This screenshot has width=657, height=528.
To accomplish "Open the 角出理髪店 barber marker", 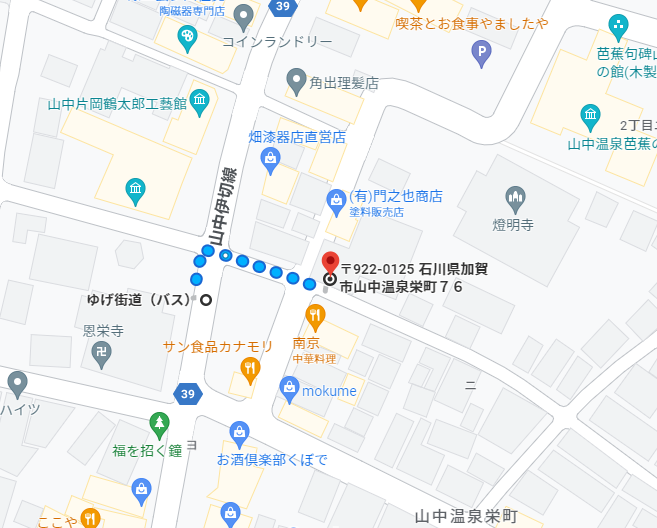I will click(296, 79).
